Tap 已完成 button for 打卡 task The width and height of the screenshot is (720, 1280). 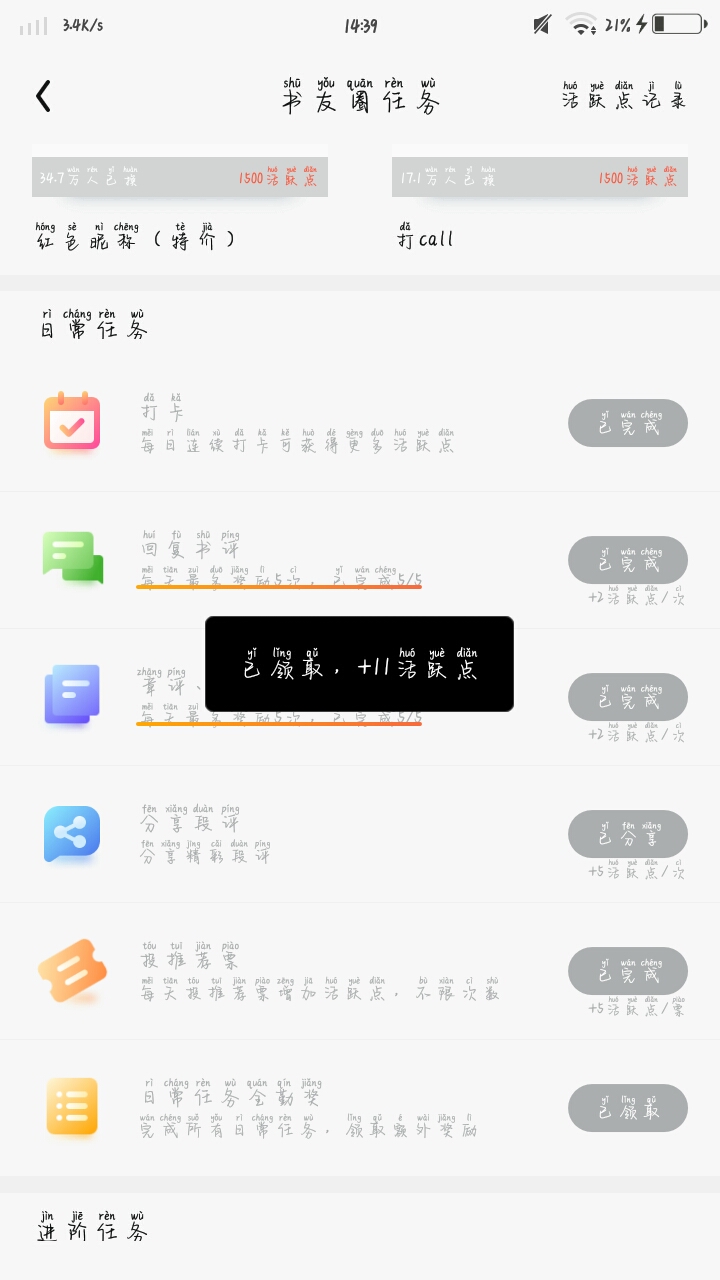628,423
